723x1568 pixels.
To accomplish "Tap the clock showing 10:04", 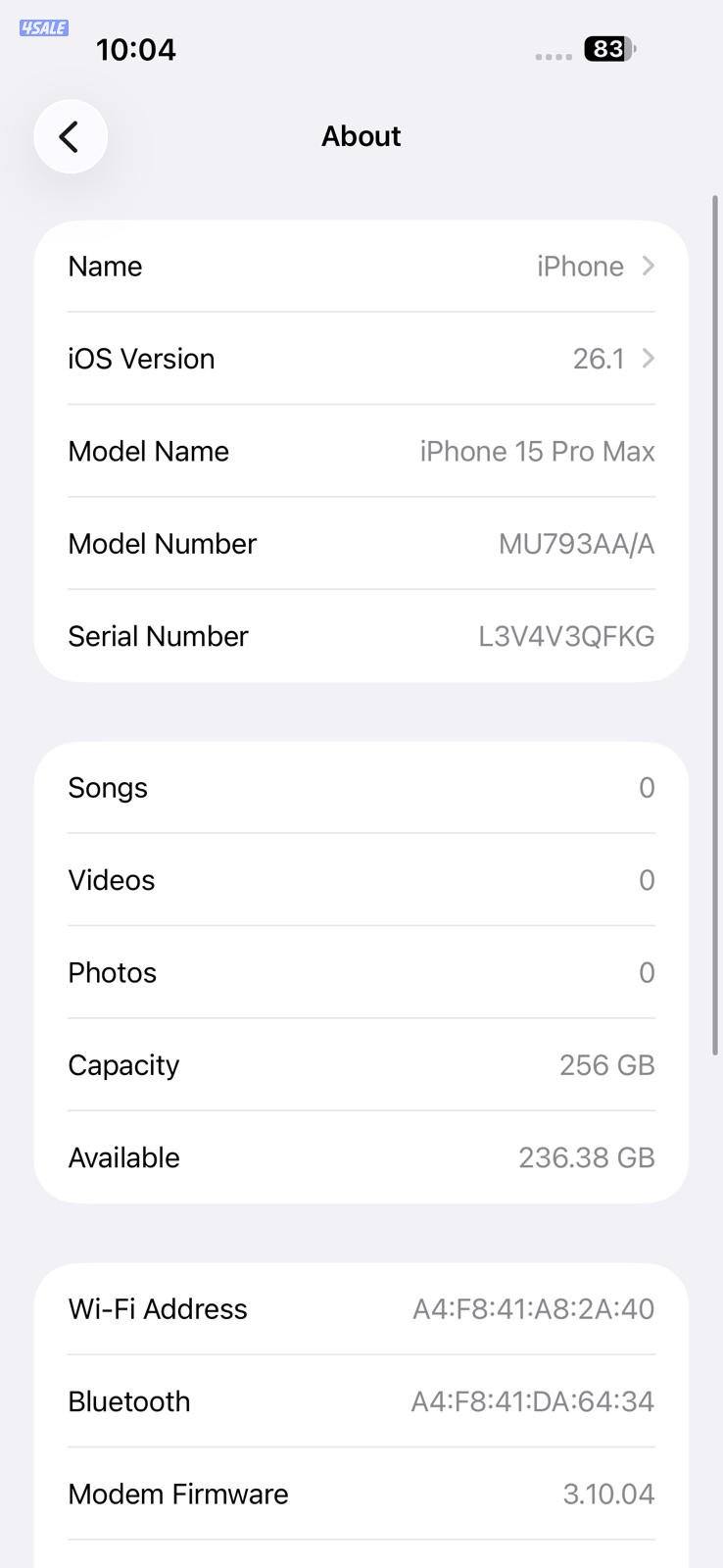I will click(x=135, y=49).
